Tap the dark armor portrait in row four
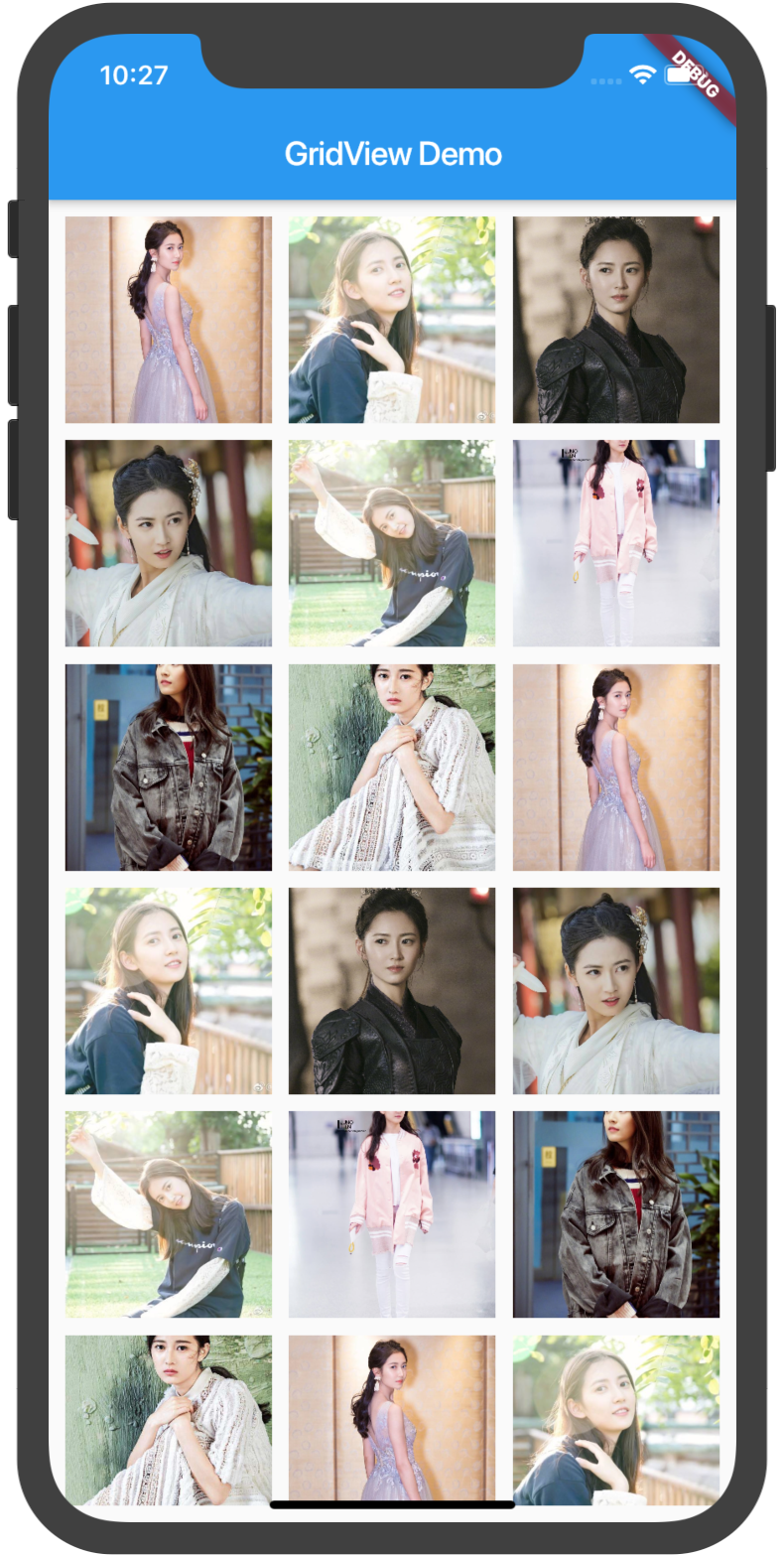Image resolution: width=784 pixels, height=1557 pixels. [391, 991]
